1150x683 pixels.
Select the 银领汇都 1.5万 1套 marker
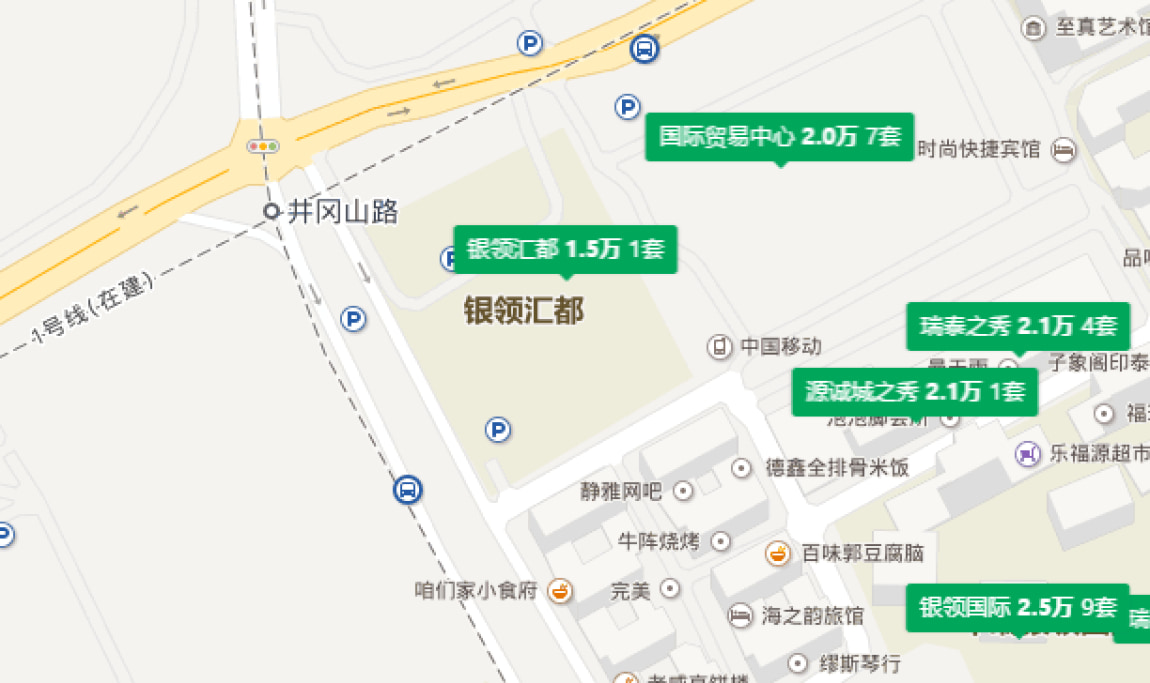pyautogui.click(x=565, y=249)
